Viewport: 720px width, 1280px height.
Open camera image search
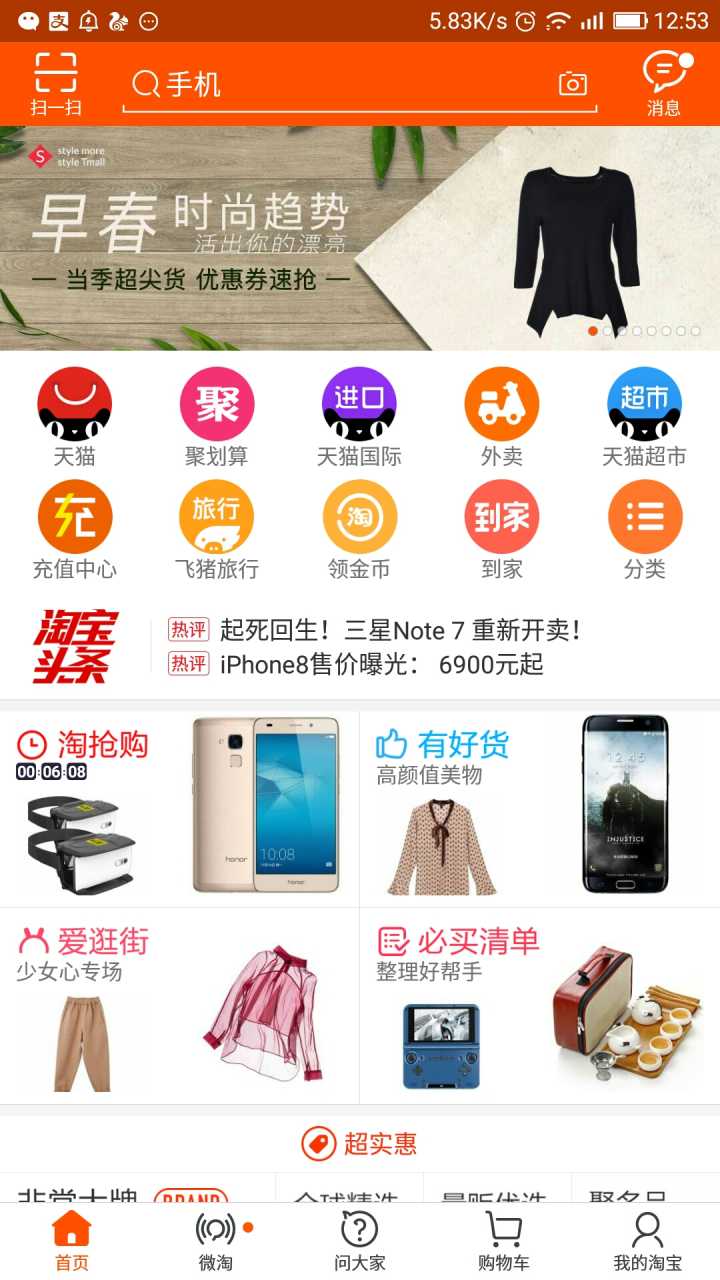point(572,84)
